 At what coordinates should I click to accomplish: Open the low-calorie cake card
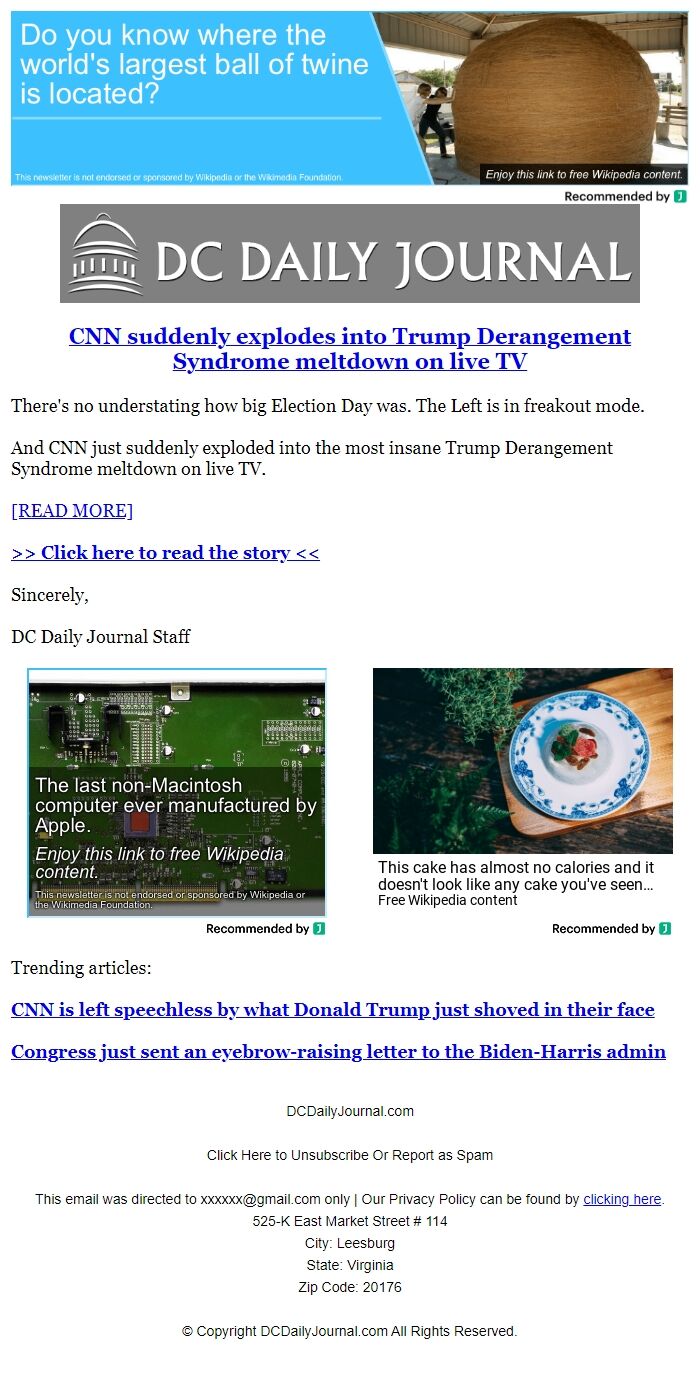(522, 790)
